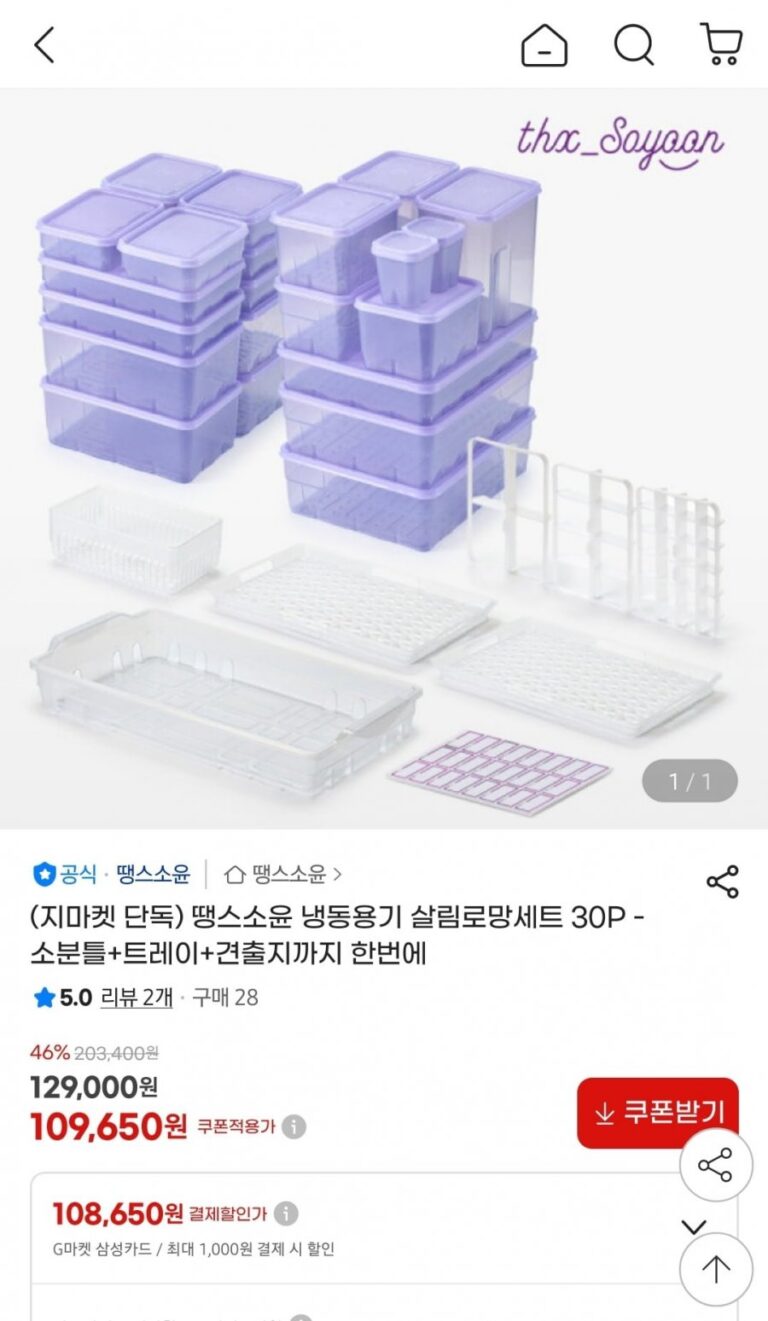
Task: Open the shopping cart
Action: (x=721, y=45)
